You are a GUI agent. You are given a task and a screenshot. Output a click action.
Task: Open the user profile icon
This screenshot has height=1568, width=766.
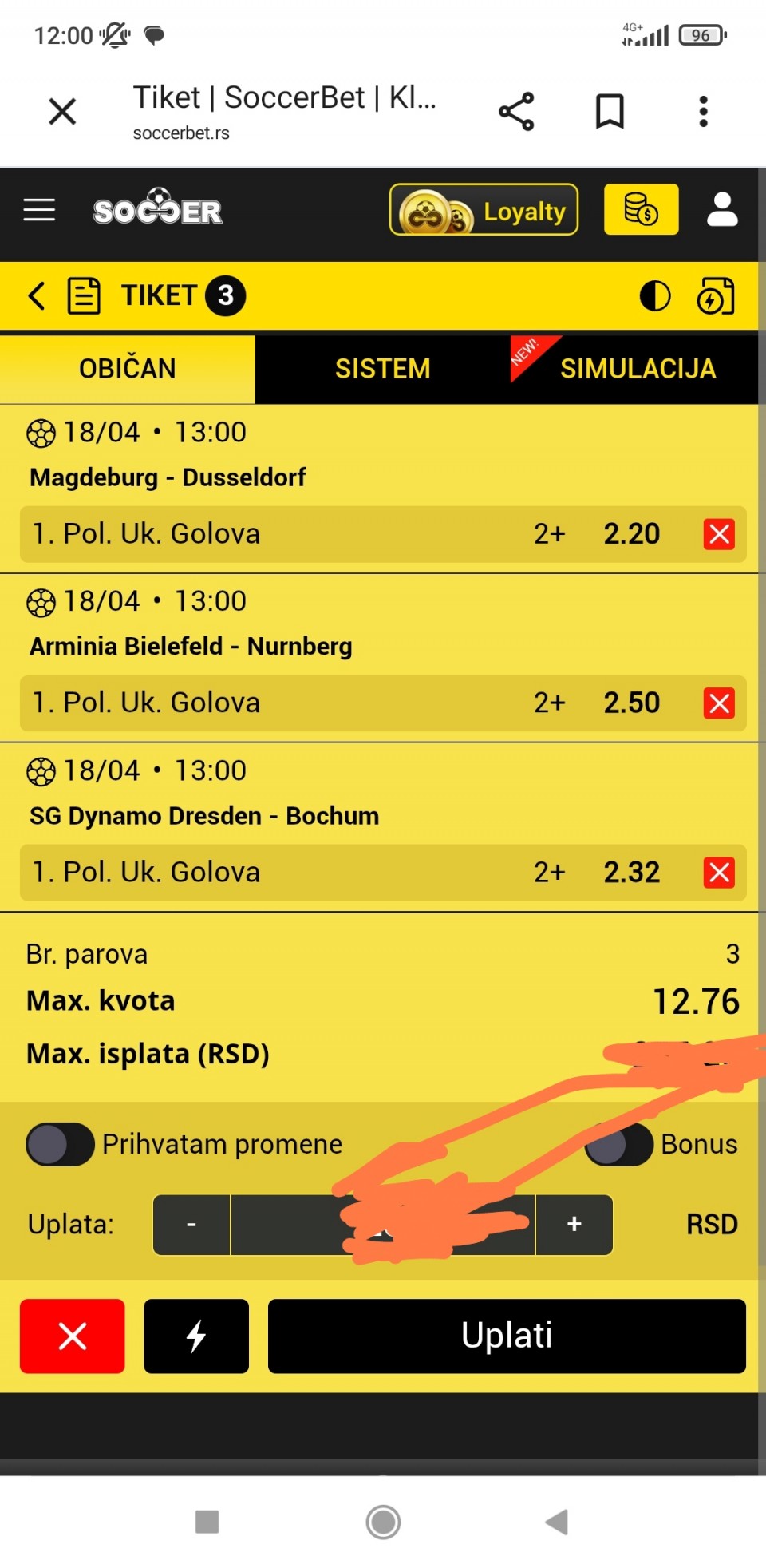[x=722, y=210]
